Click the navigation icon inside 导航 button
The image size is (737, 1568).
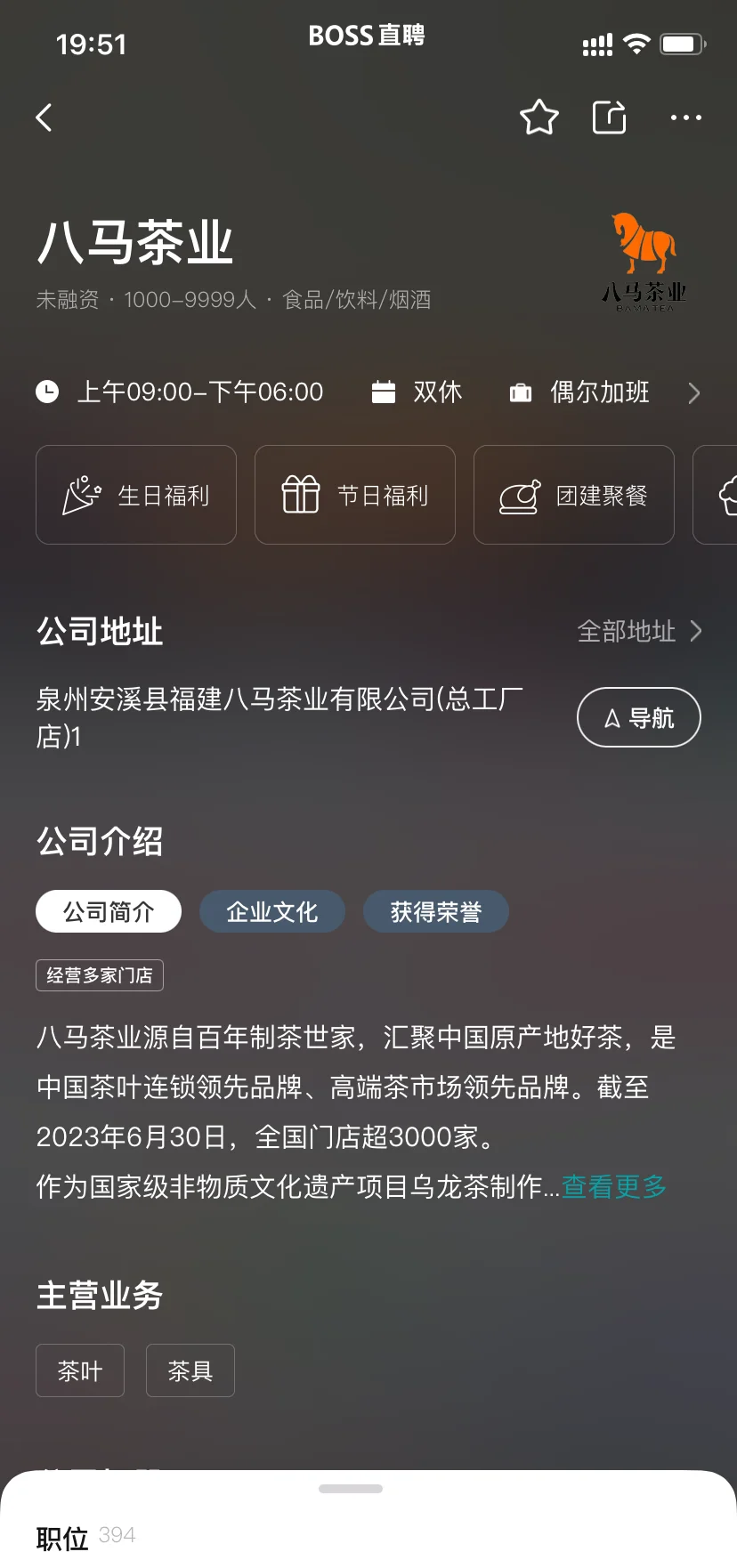click(611, 717)
